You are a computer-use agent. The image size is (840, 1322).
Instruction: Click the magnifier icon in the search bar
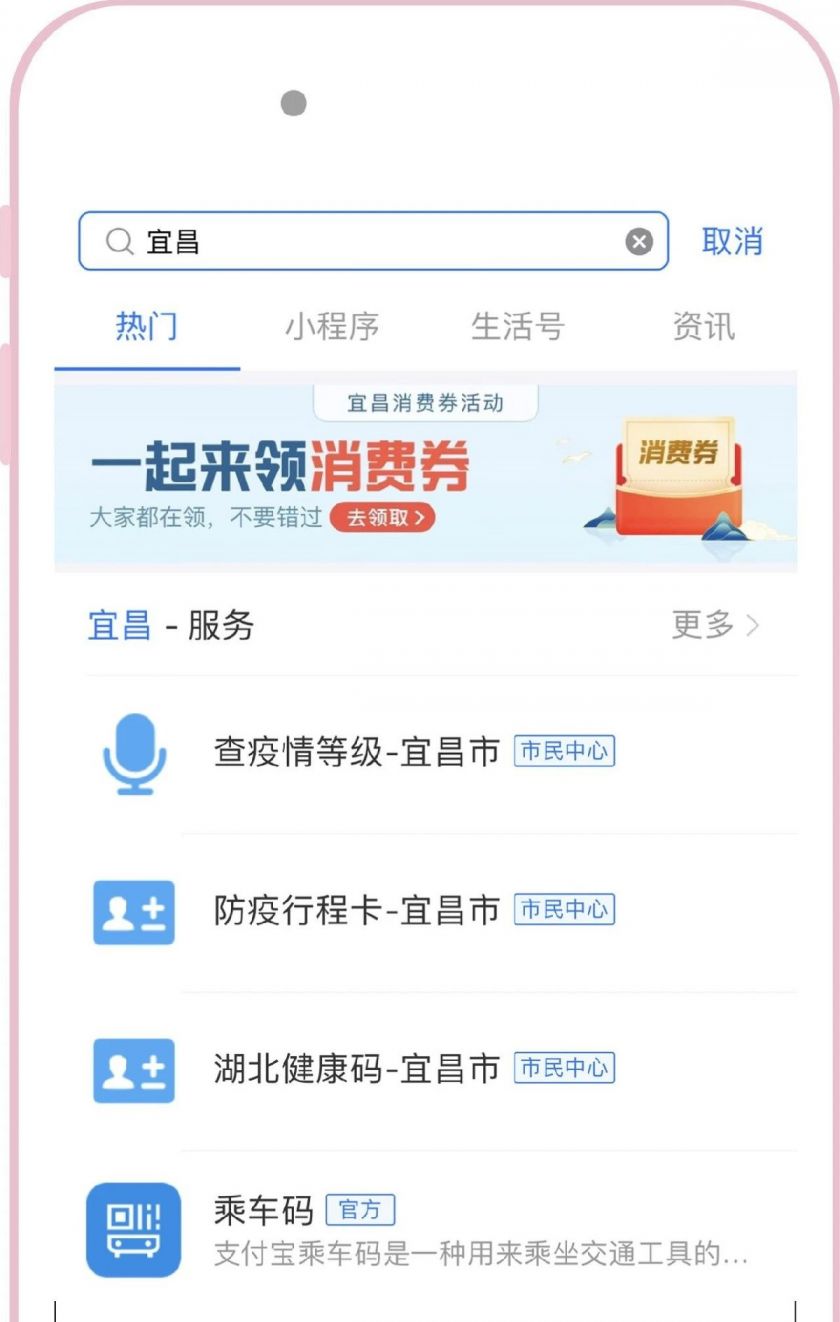(x=118, y=241)
